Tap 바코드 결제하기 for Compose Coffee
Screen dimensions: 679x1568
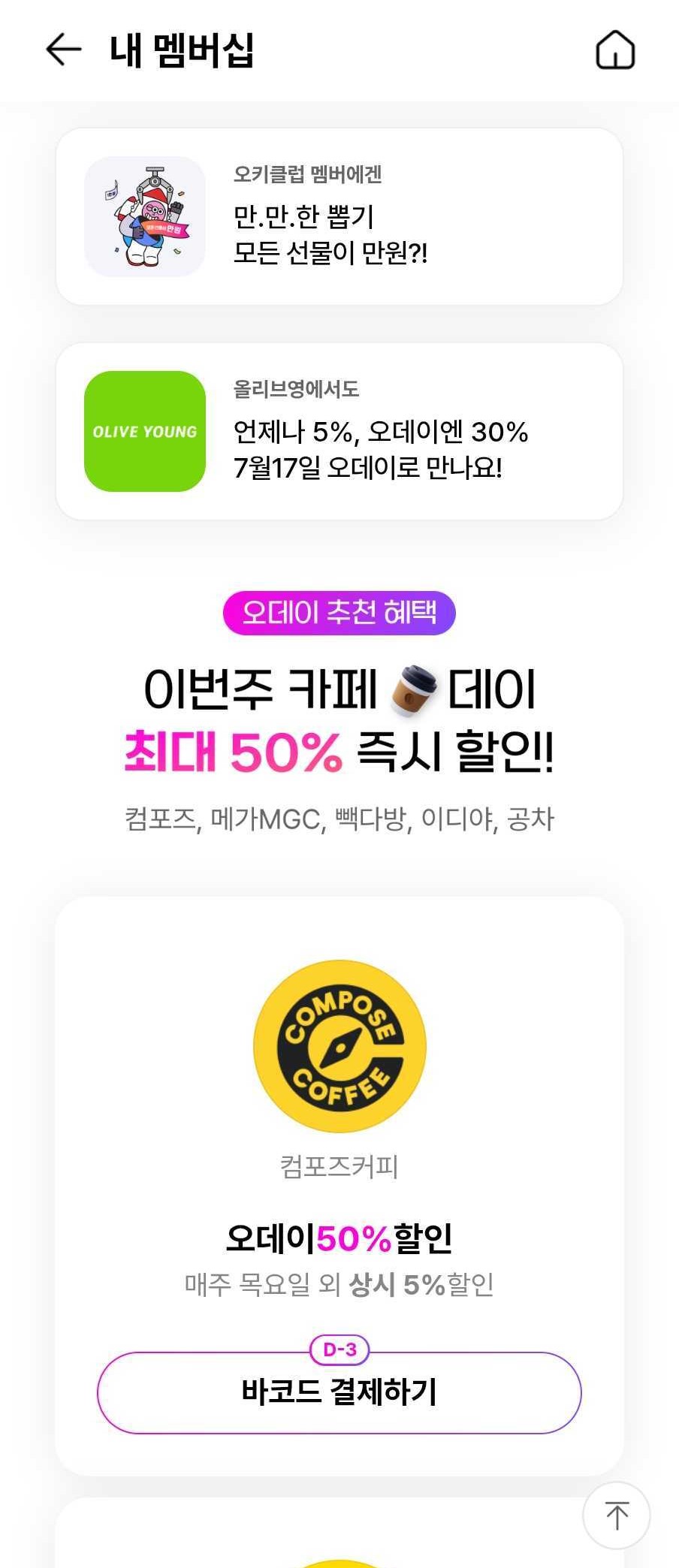(x=339, y=1392)
